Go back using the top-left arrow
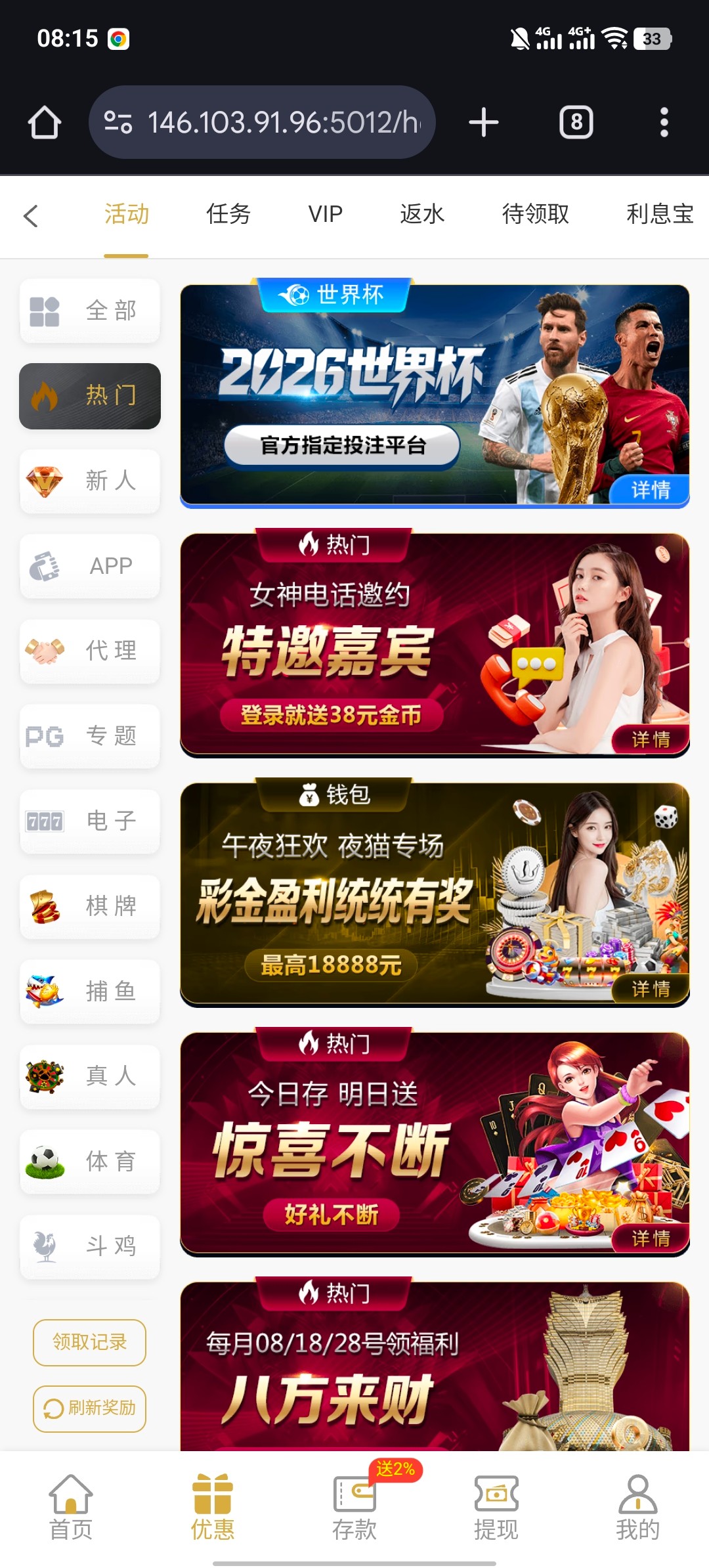709x1568 pixels. pos(31,215)
